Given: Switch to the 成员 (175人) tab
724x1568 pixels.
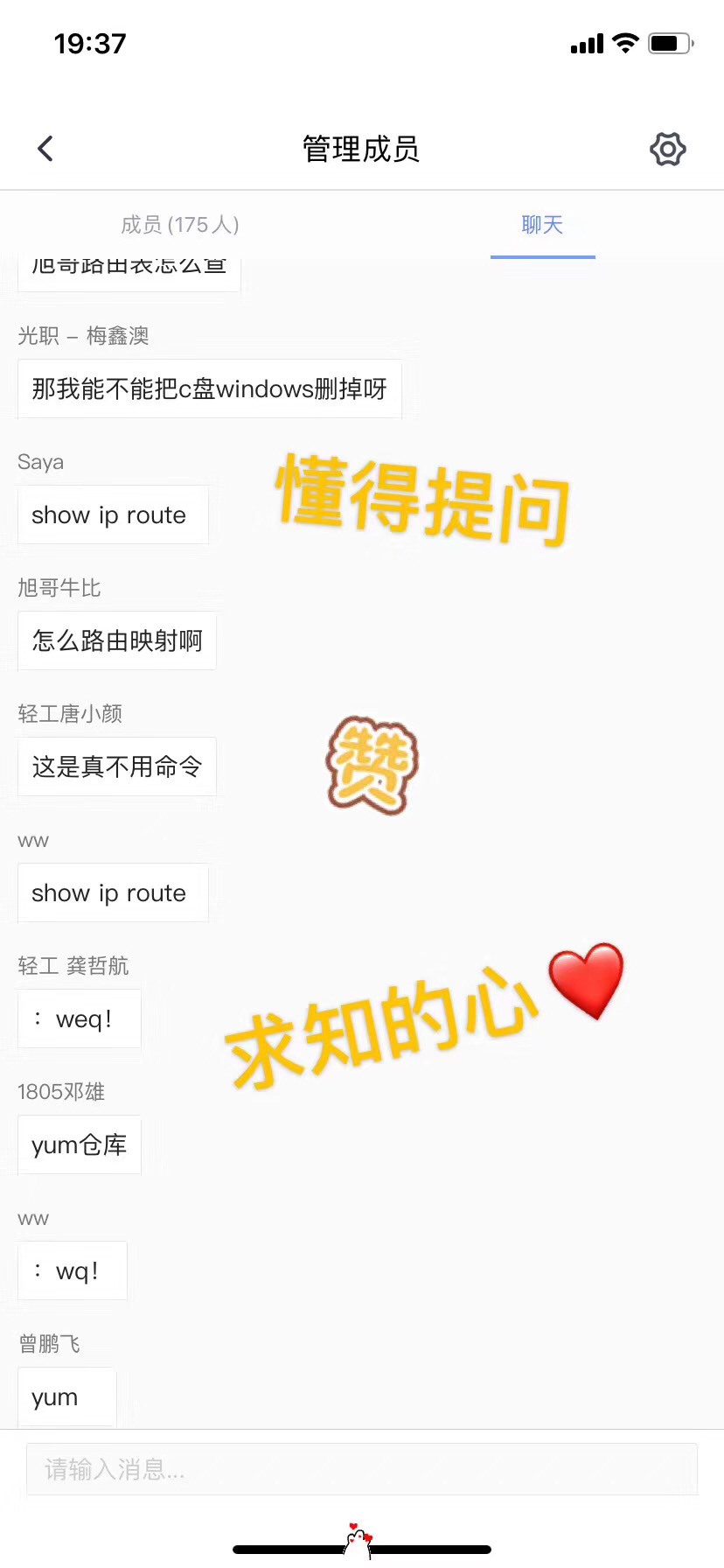Looking at the screenshot, I should pos(180,225).
